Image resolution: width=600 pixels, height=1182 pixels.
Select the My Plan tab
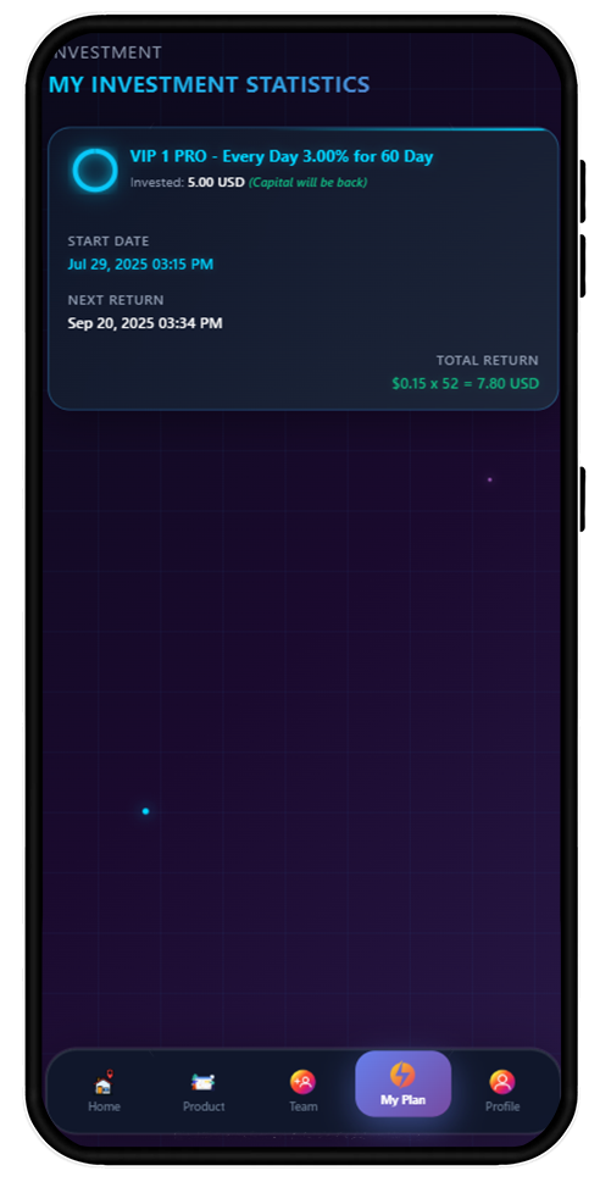tap(403, 1085)
